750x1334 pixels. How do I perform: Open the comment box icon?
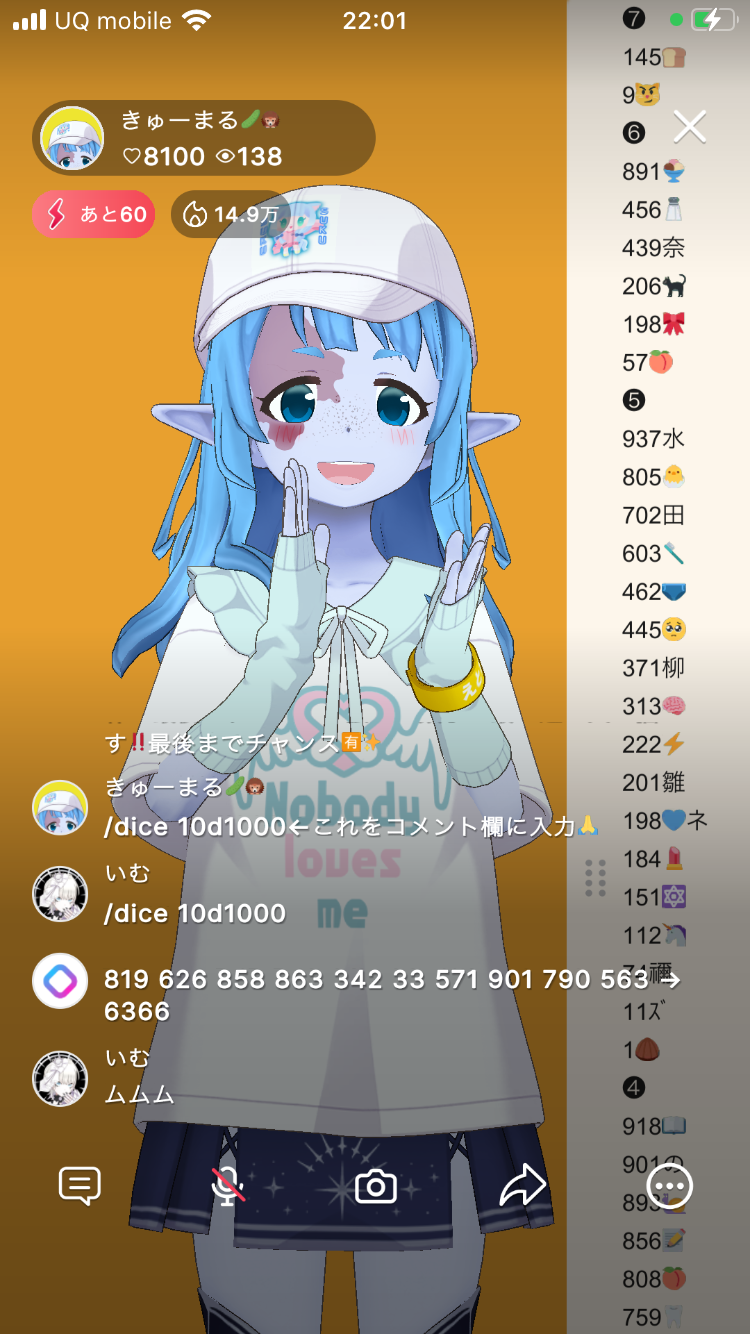pyautogui.click(x=80, y=1186)
